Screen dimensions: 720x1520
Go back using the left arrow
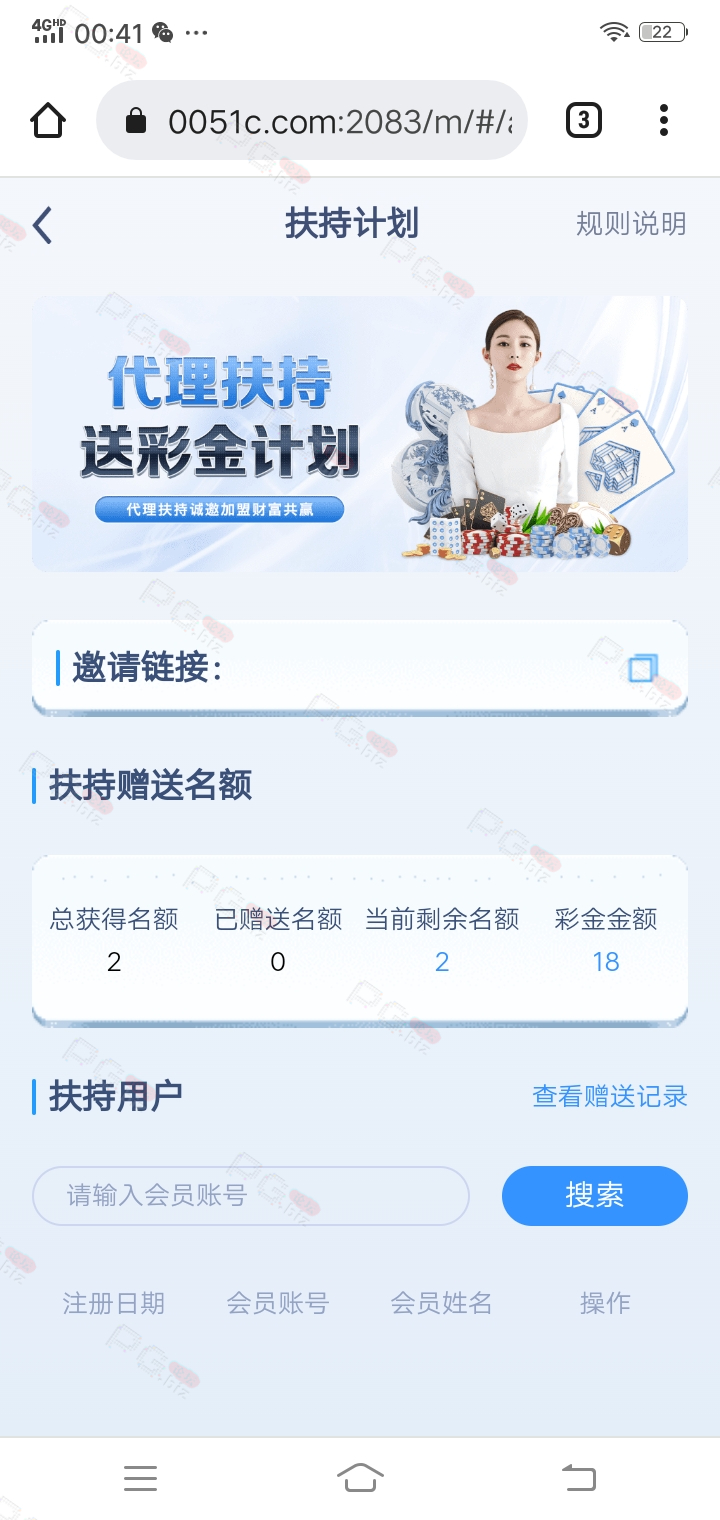pos(42,225)
